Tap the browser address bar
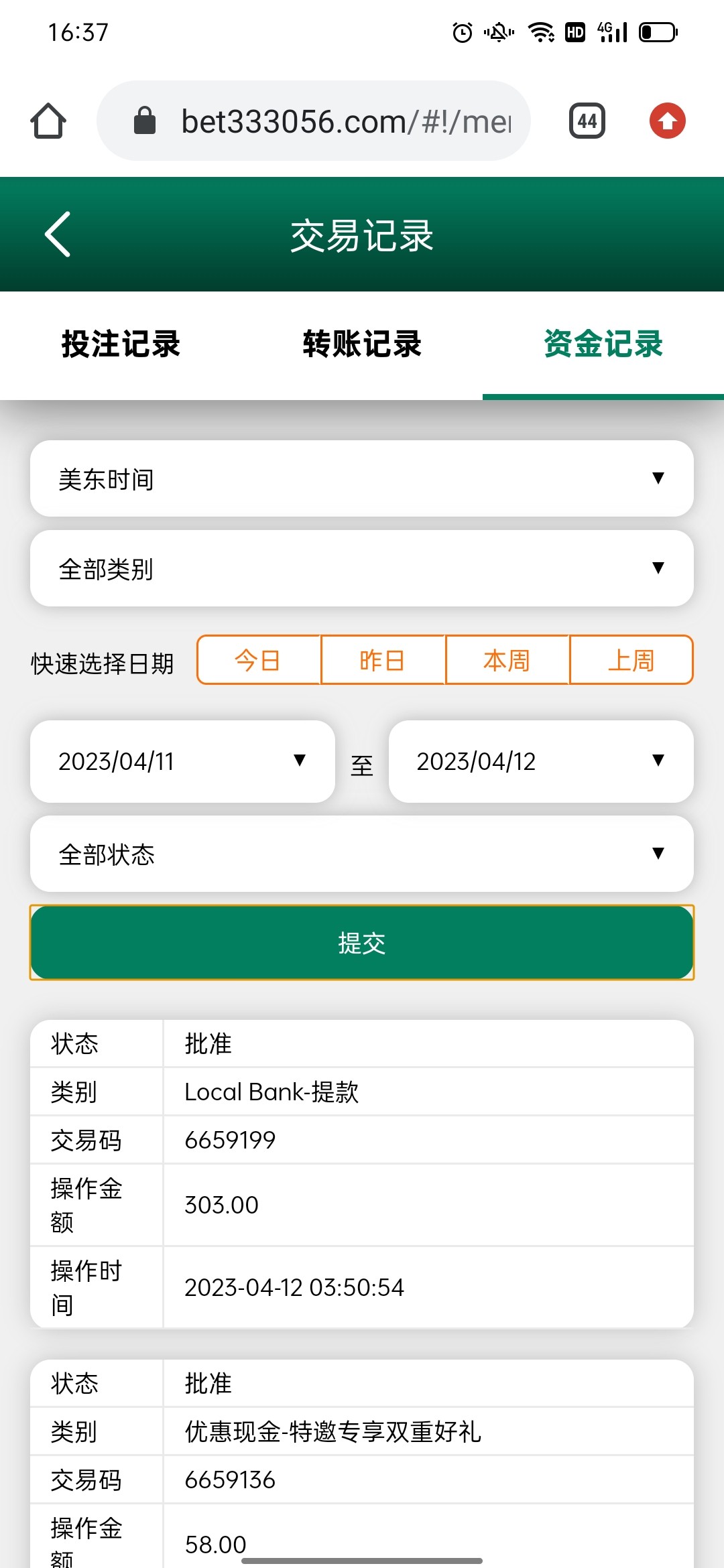 pyautogui.click(x=314, y=121)
